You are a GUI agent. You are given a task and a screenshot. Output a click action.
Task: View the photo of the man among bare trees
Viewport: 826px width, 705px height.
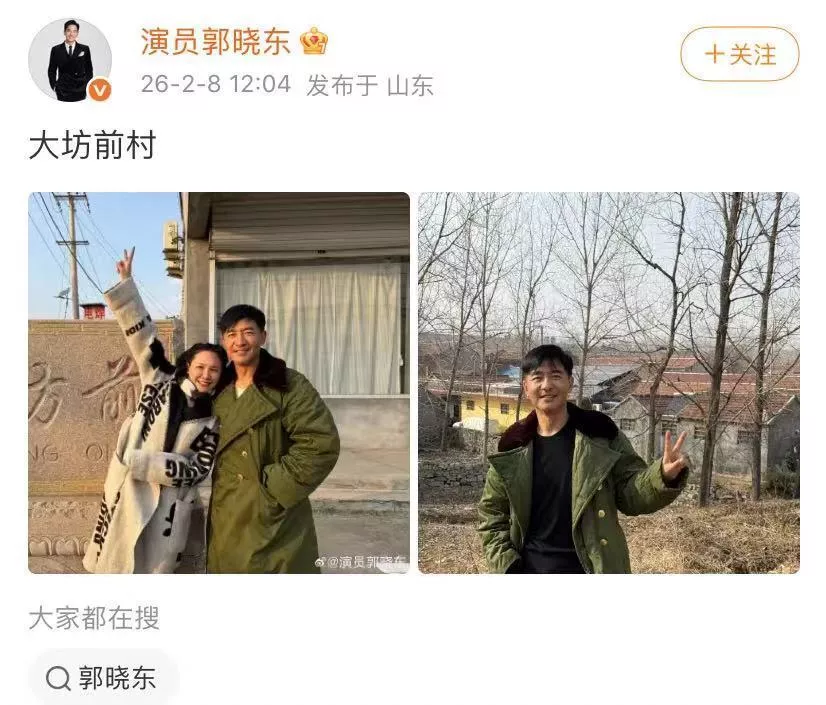point(608,382)
